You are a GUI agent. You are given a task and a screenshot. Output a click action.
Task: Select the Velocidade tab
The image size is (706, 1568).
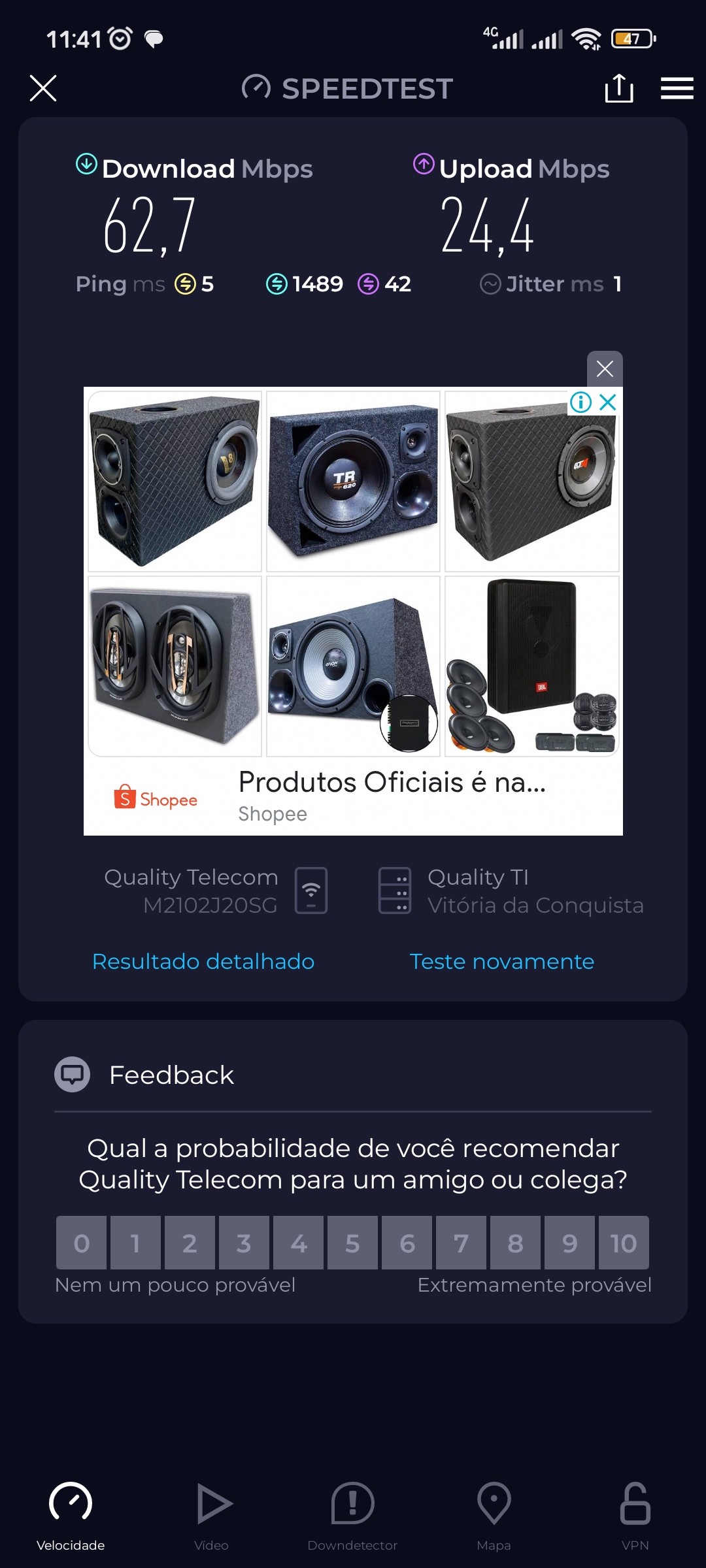[x=71, y=1516]
